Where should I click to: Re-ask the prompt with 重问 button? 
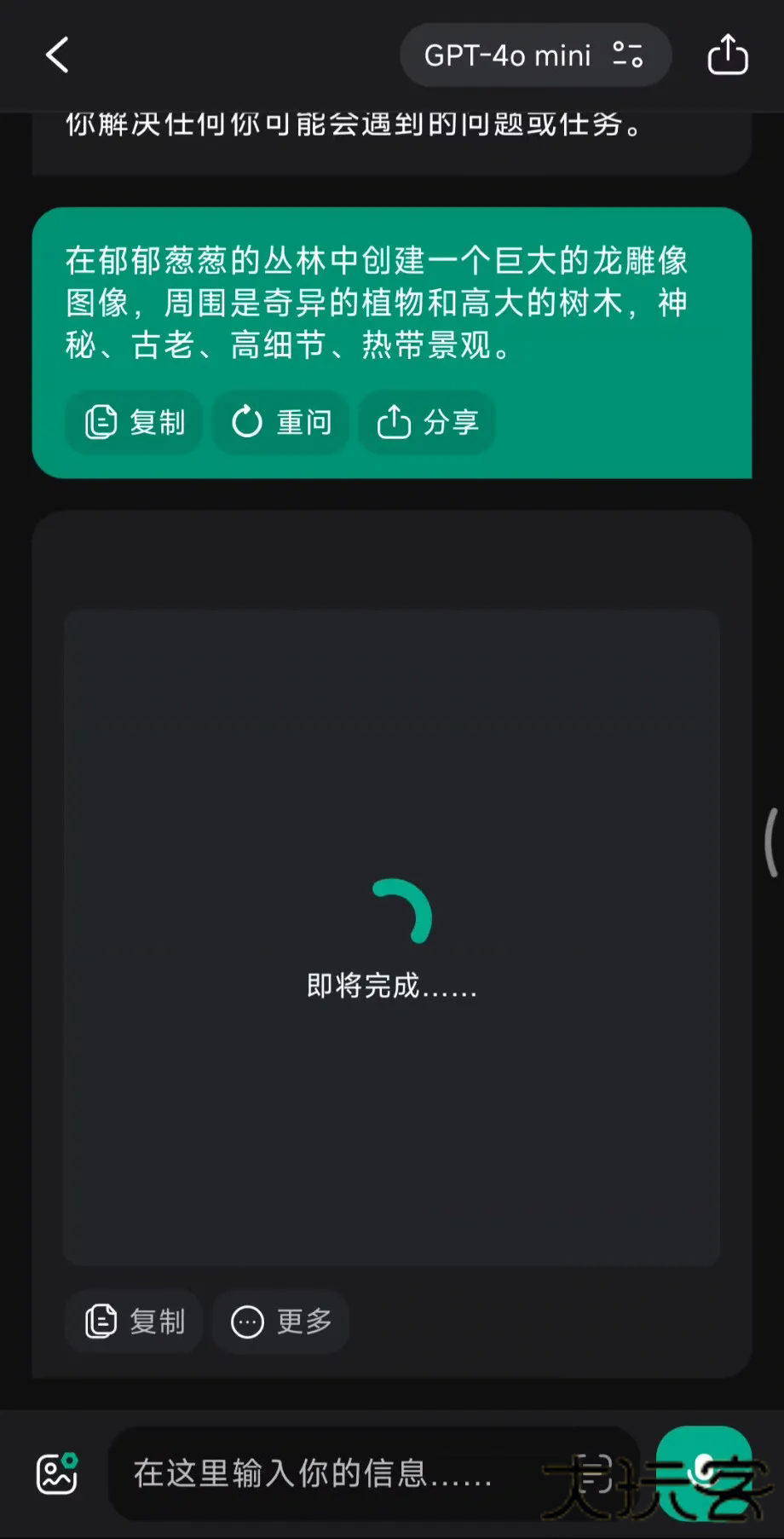(x=281, y=422)
